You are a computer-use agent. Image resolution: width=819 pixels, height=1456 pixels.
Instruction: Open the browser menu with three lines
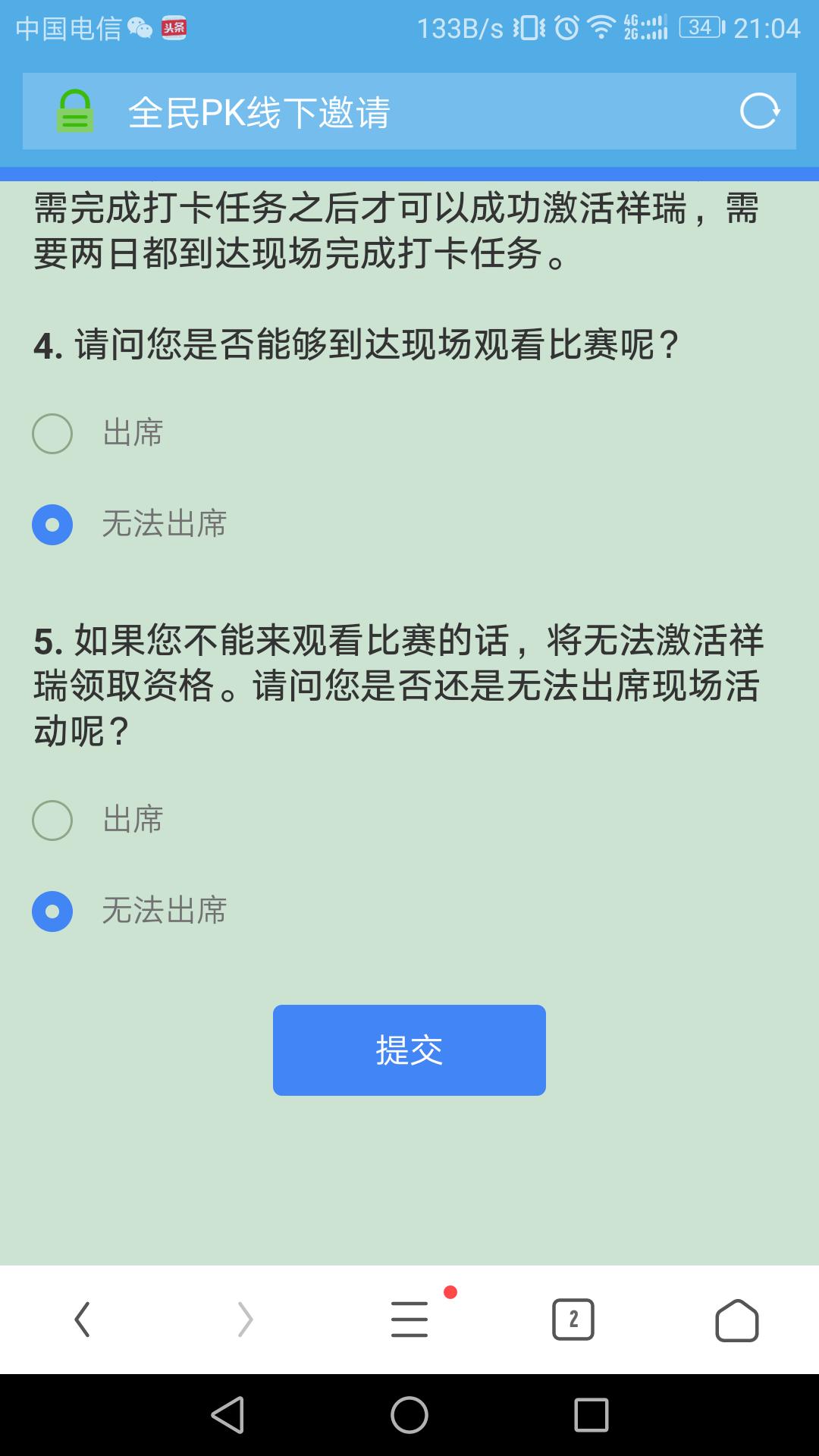409,1319
